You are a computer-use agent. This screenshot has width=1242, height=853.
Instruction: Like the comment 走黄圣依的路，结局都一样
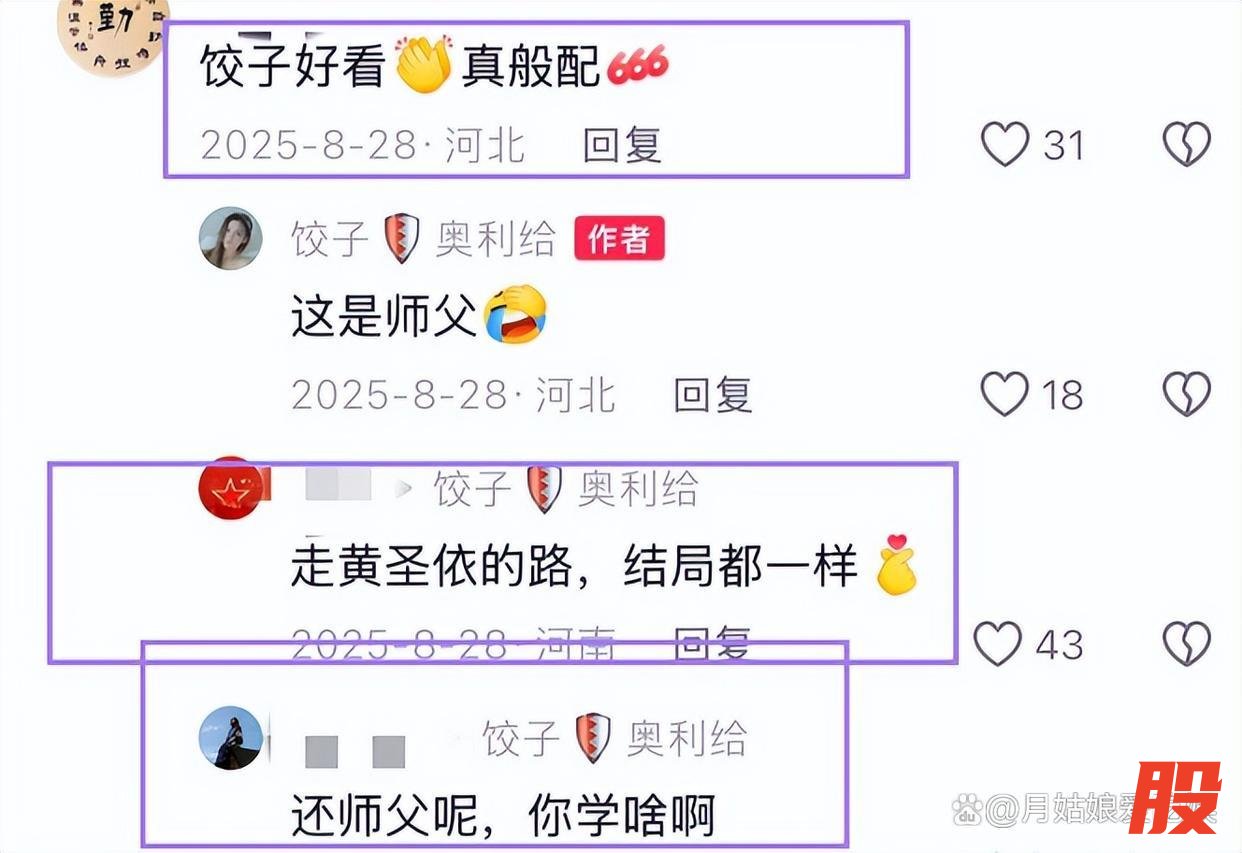pos(999,644)
